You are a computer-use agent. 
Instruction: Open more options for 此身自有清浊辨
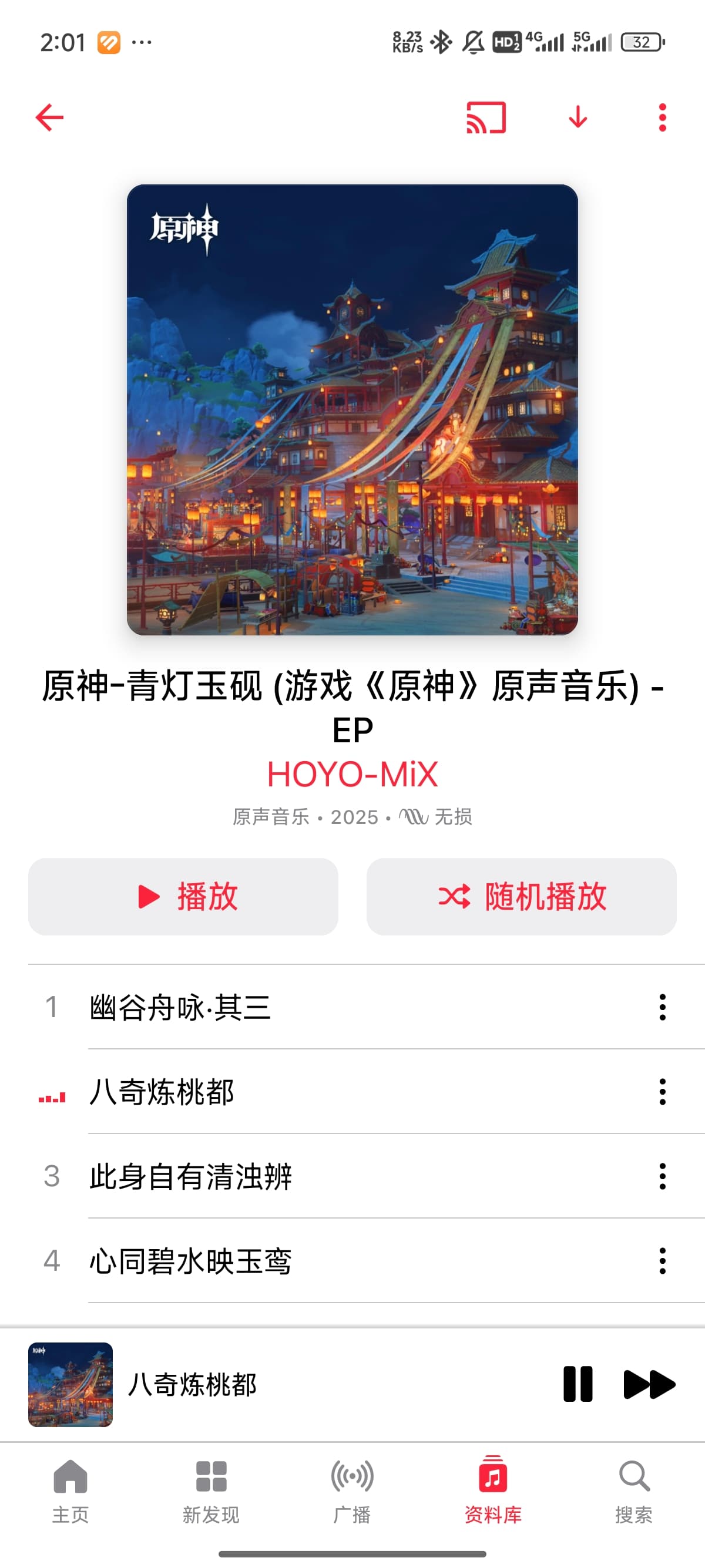662,1176
